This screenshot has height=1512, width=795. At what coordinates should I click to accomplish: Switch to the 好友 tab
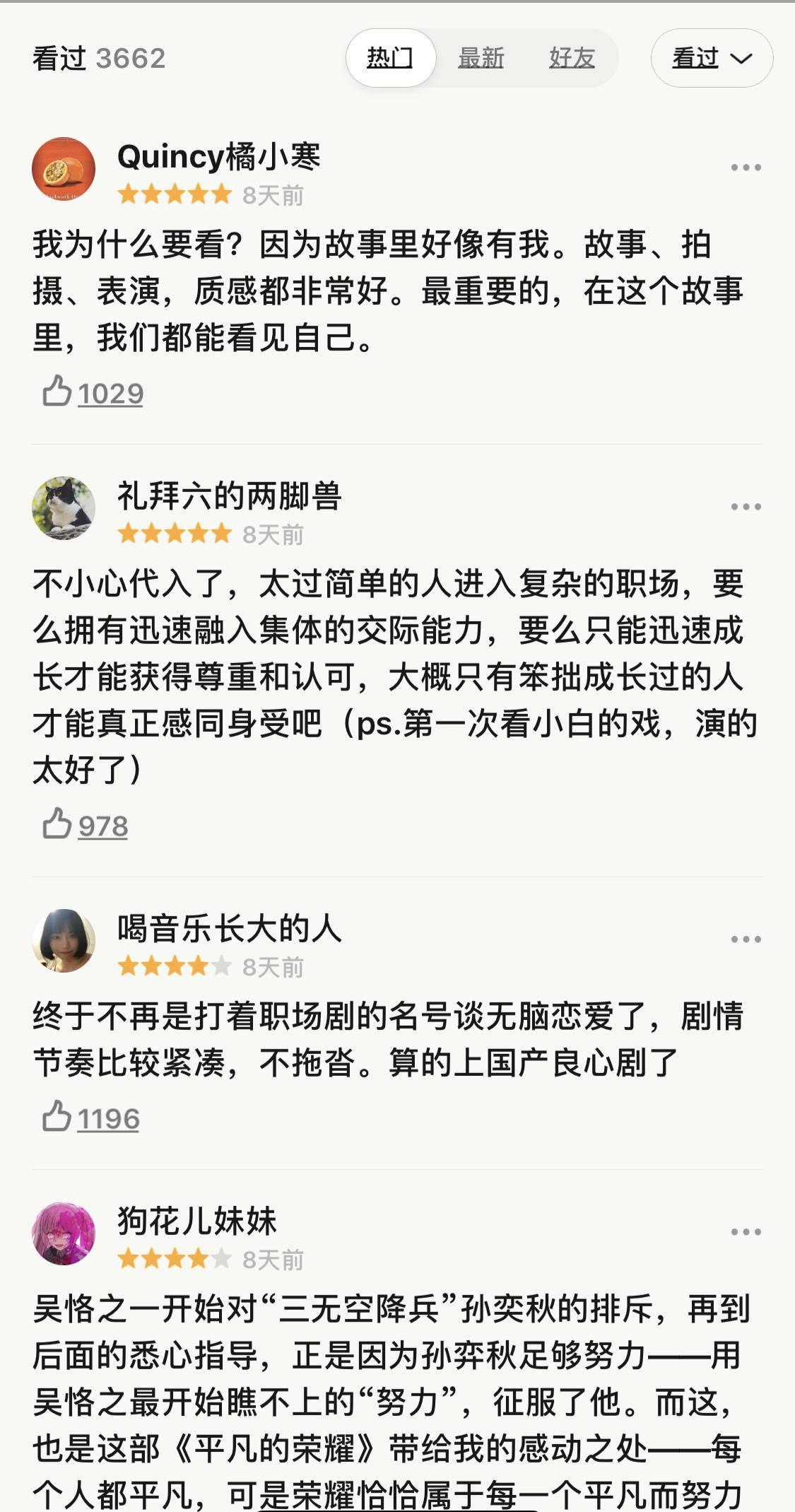[572, 58]
